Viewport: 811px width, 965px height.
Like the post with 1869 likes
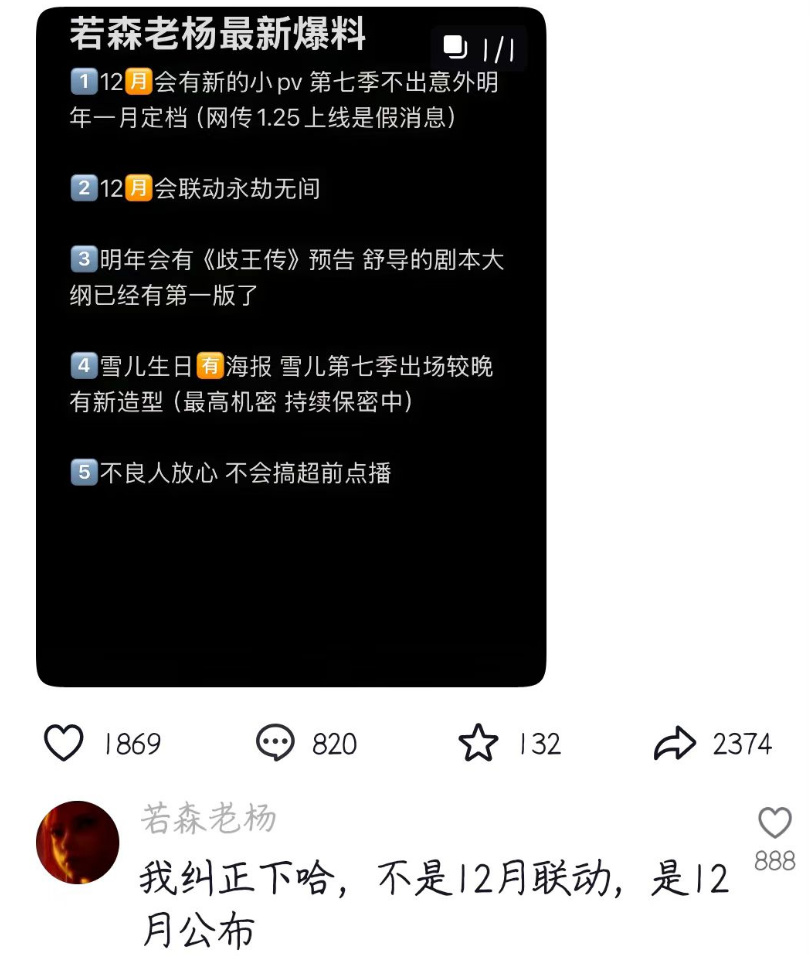[65, 743]
